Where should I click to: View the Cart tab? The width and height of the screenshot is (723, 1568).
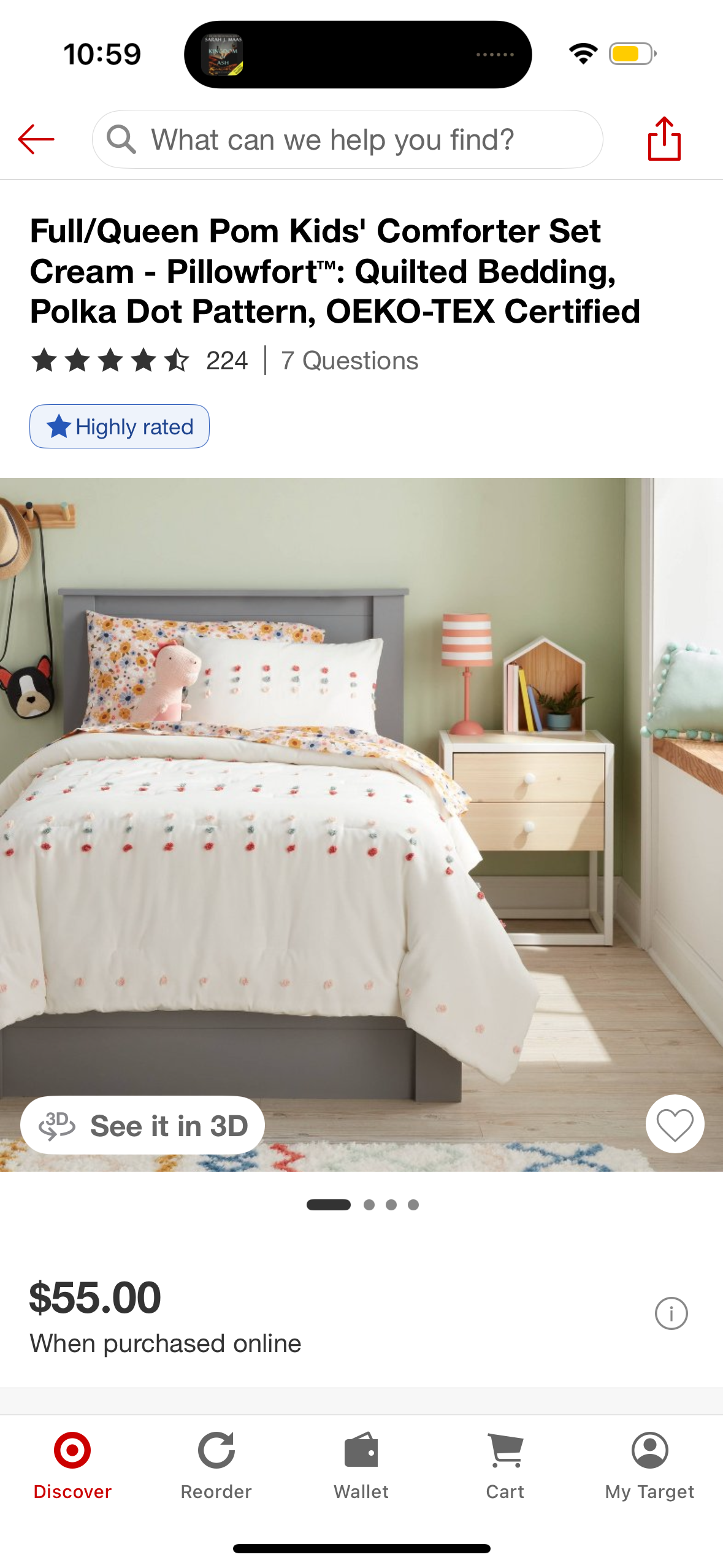(x=505, y=1465)
